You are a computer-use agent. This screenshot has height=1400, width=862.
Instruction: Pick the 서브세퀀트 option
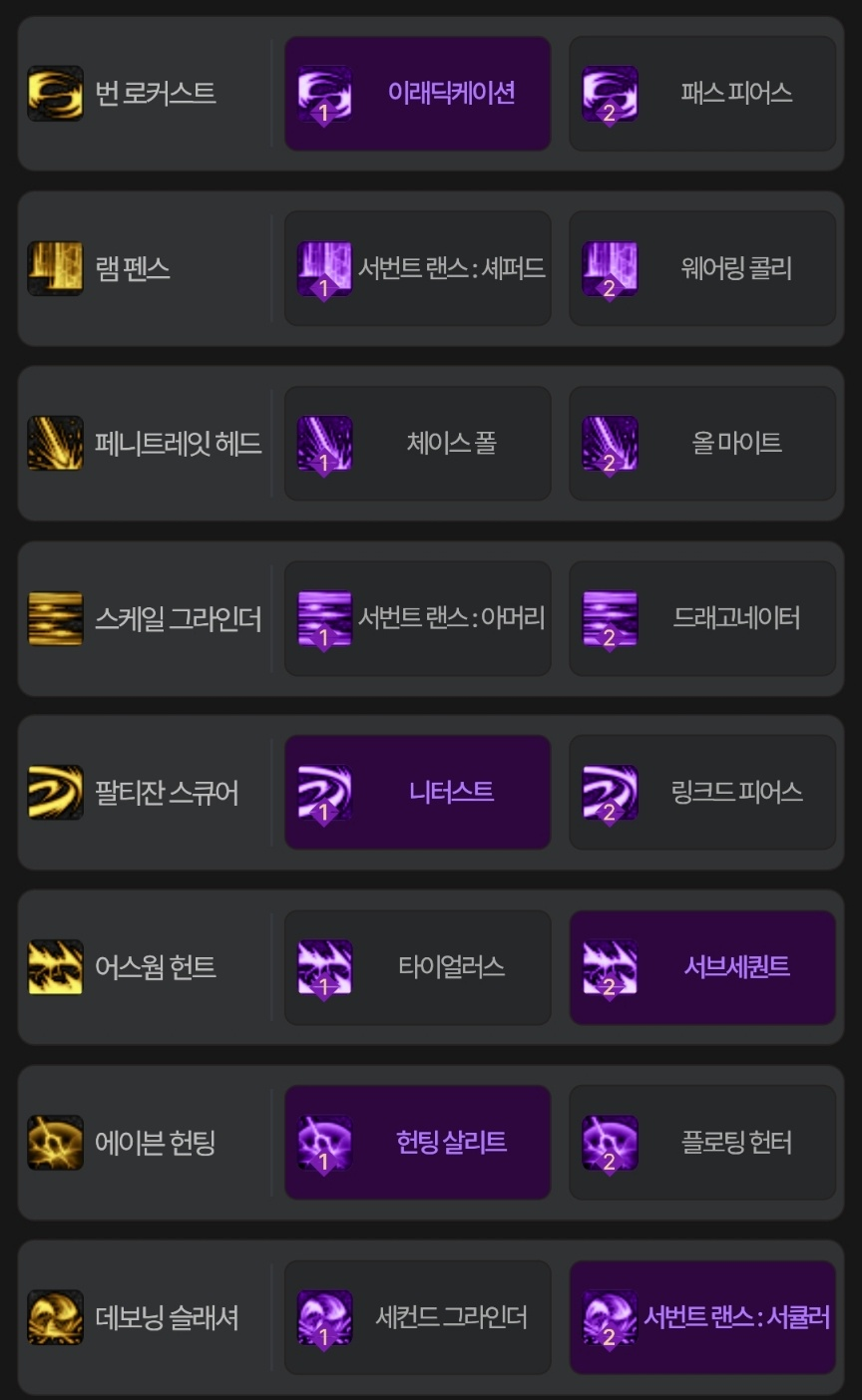click(x=702, y=967)
